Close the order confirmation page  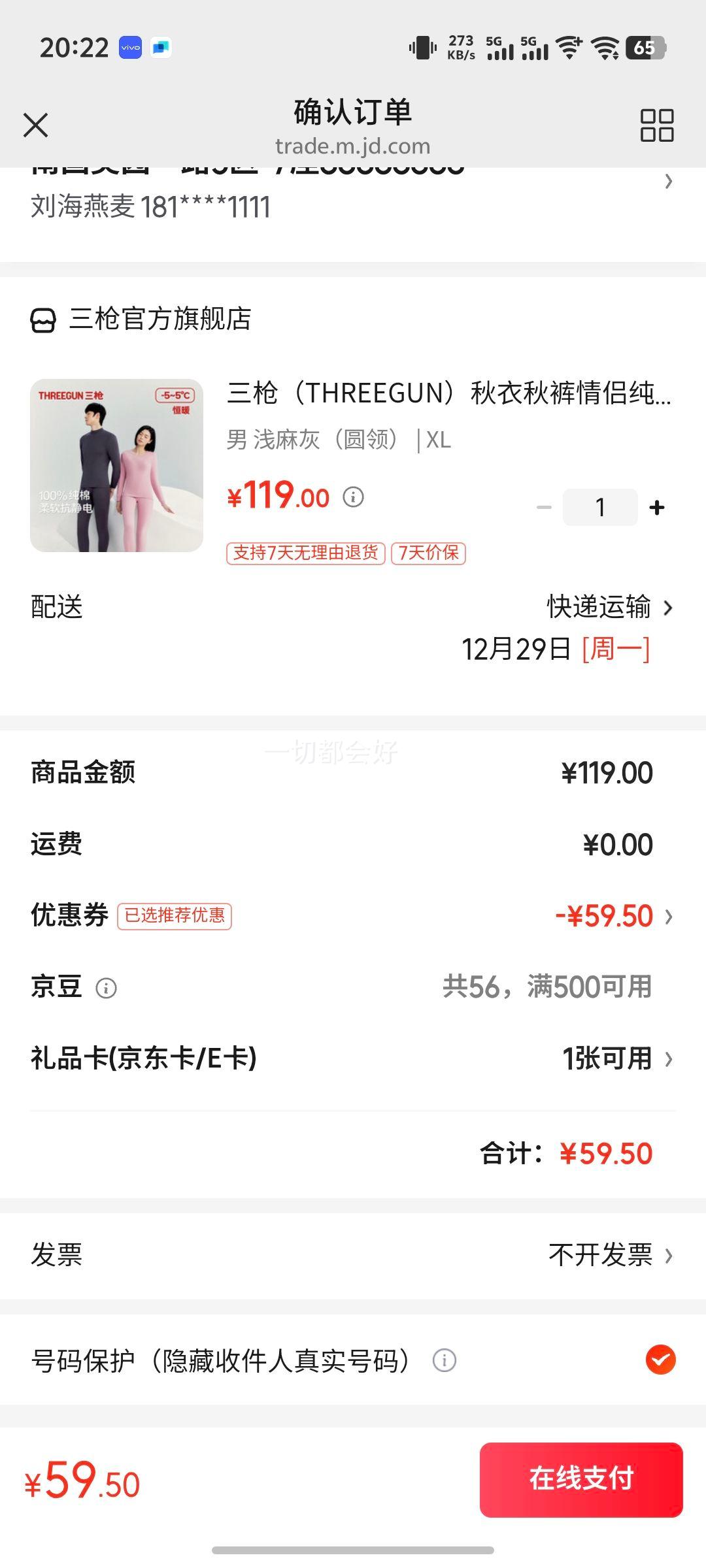(36, 125)
